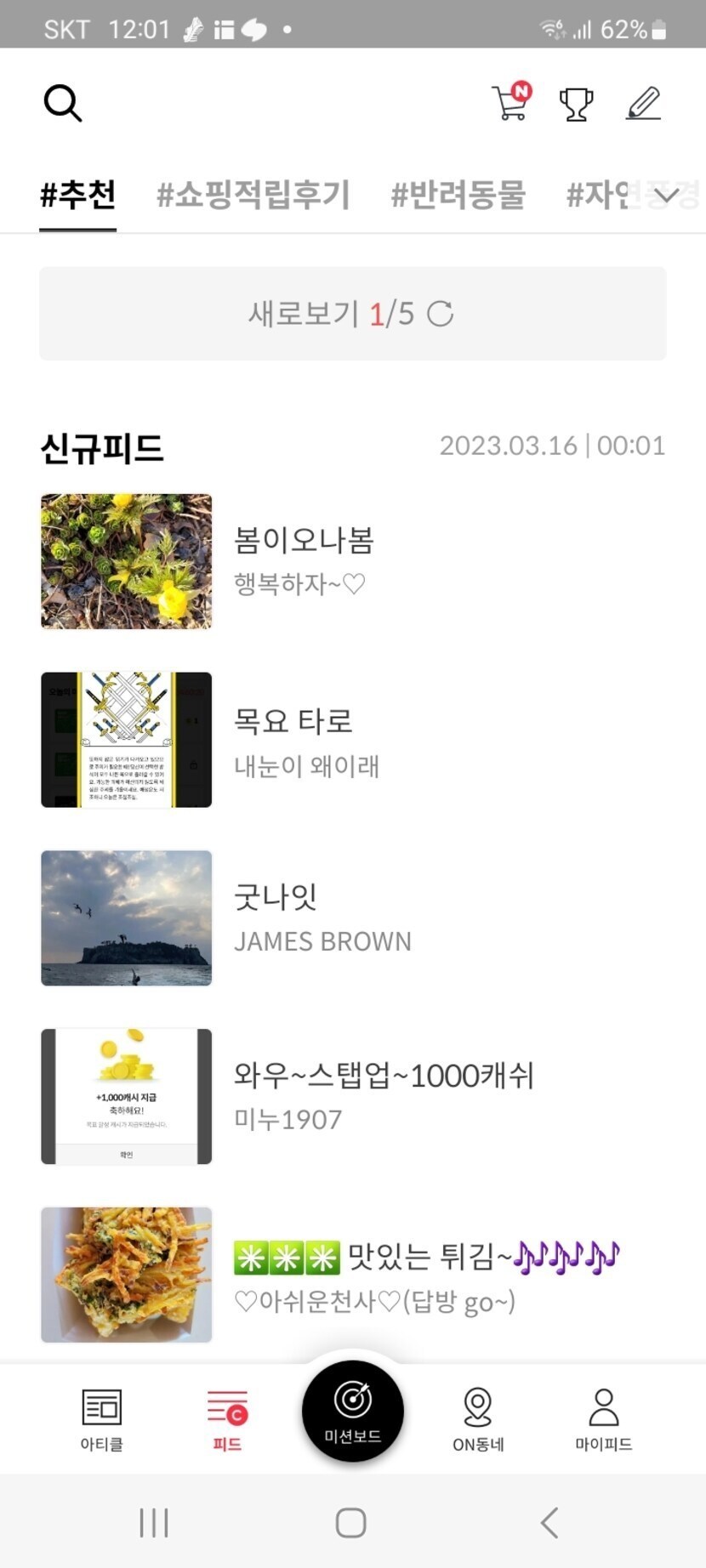Image resolution: width=706 pixels, height=1568 pixels.
Task: Switch to the #반려동물 tab
Action: (458, 195)
